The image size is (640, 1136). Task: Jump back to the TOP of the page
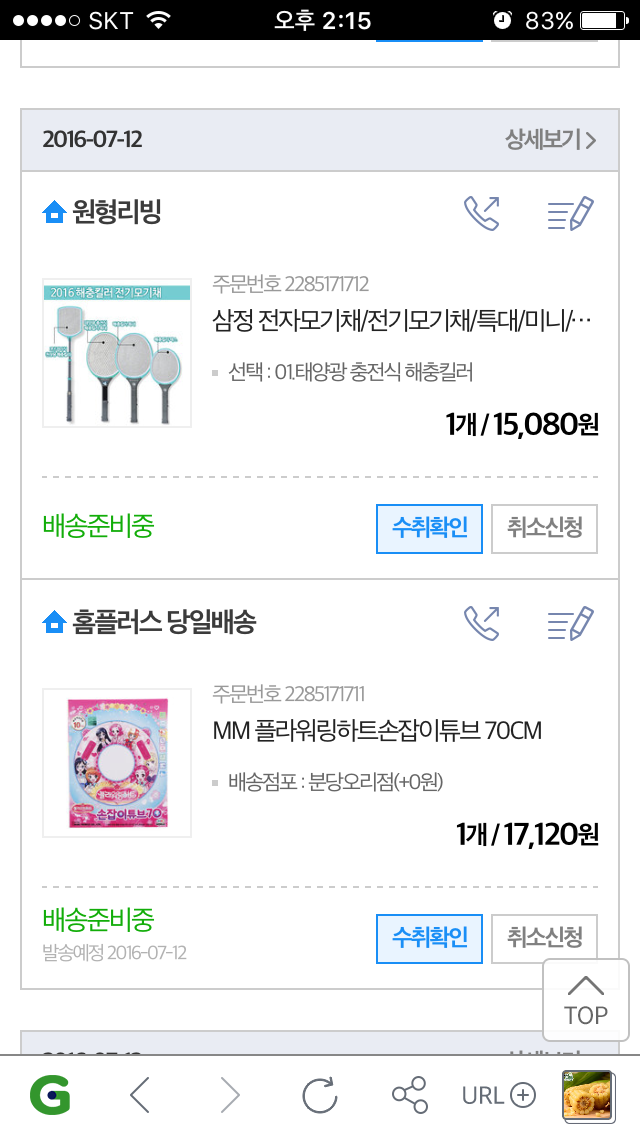pyautogui.click(x=586, y=1001)
